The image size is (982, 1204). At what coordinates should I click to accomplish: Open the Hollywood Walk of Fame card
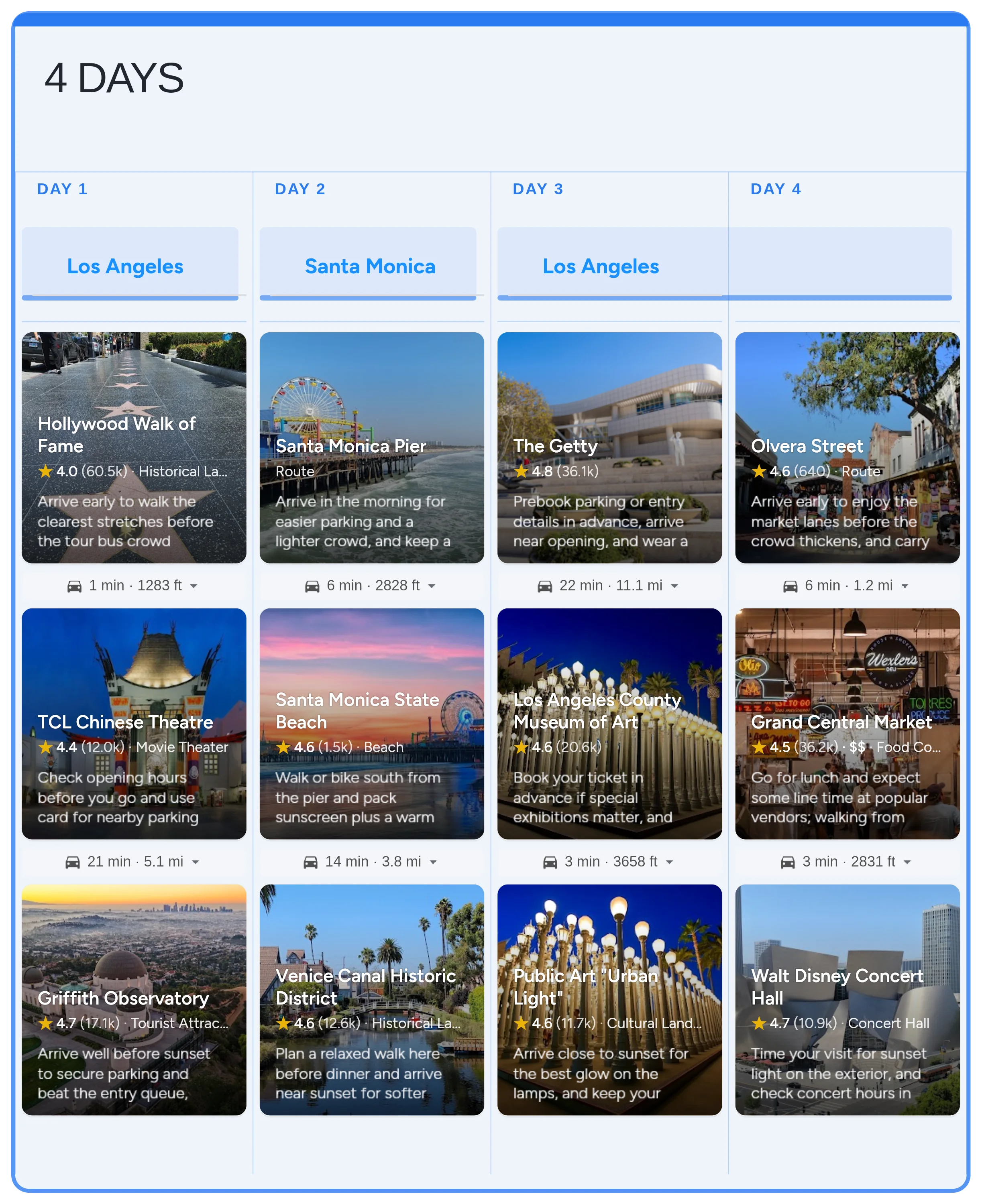point(134,447)
